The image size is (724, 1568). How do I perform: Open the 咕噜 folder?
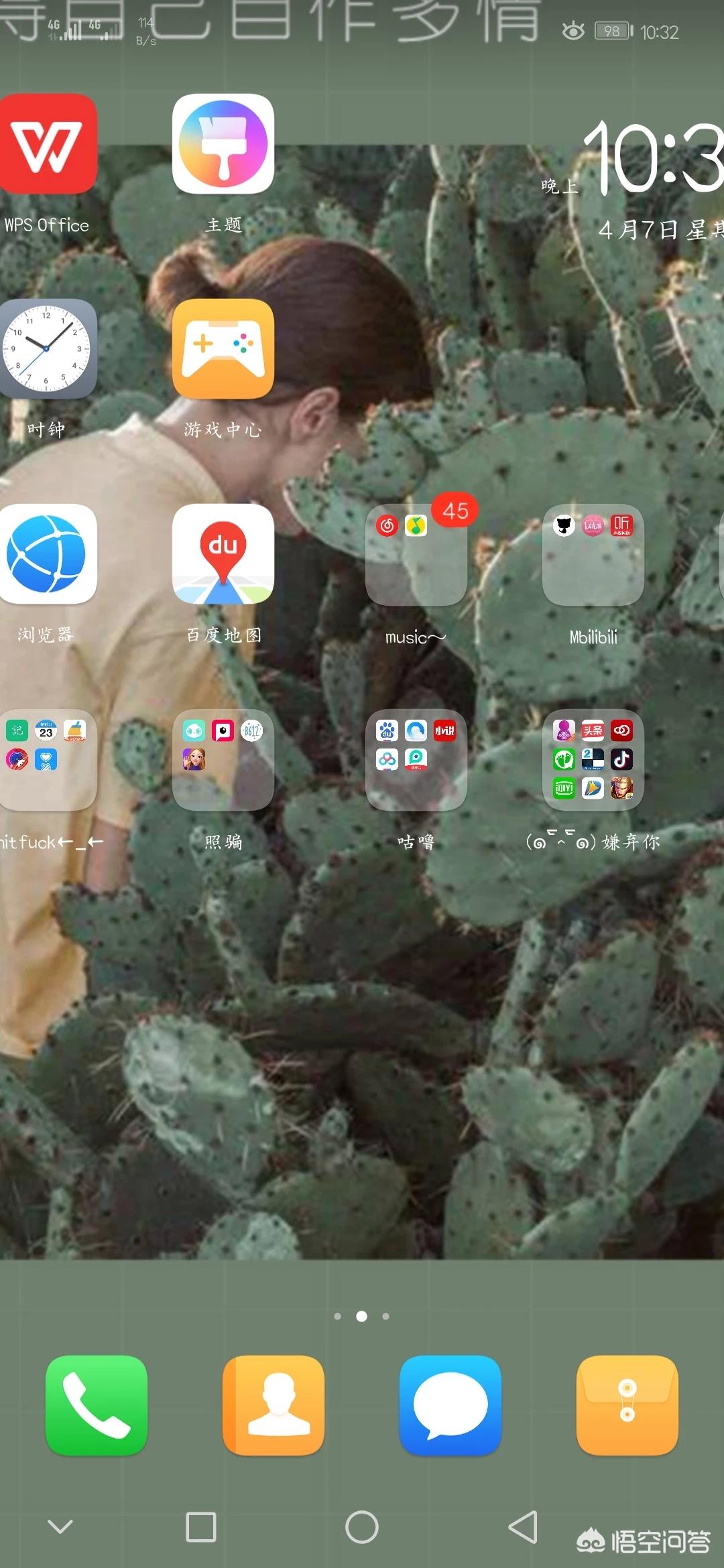[x=416, y=759]
